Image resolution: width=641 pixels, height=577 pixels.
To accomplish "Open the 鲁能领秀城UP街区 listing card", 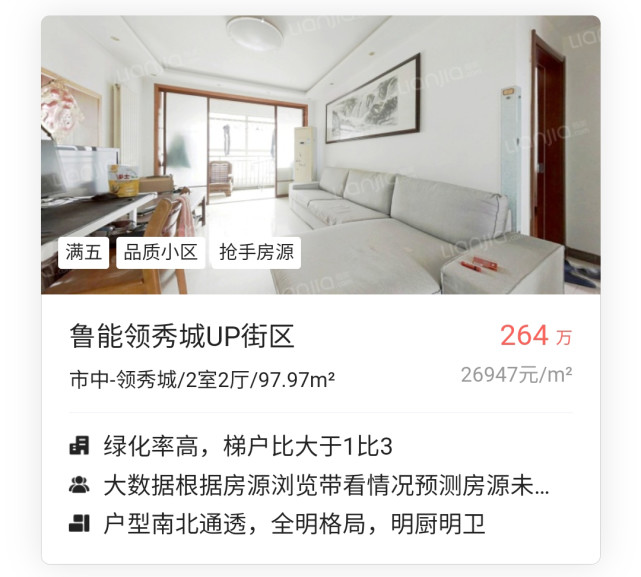I will click(183, 336).
